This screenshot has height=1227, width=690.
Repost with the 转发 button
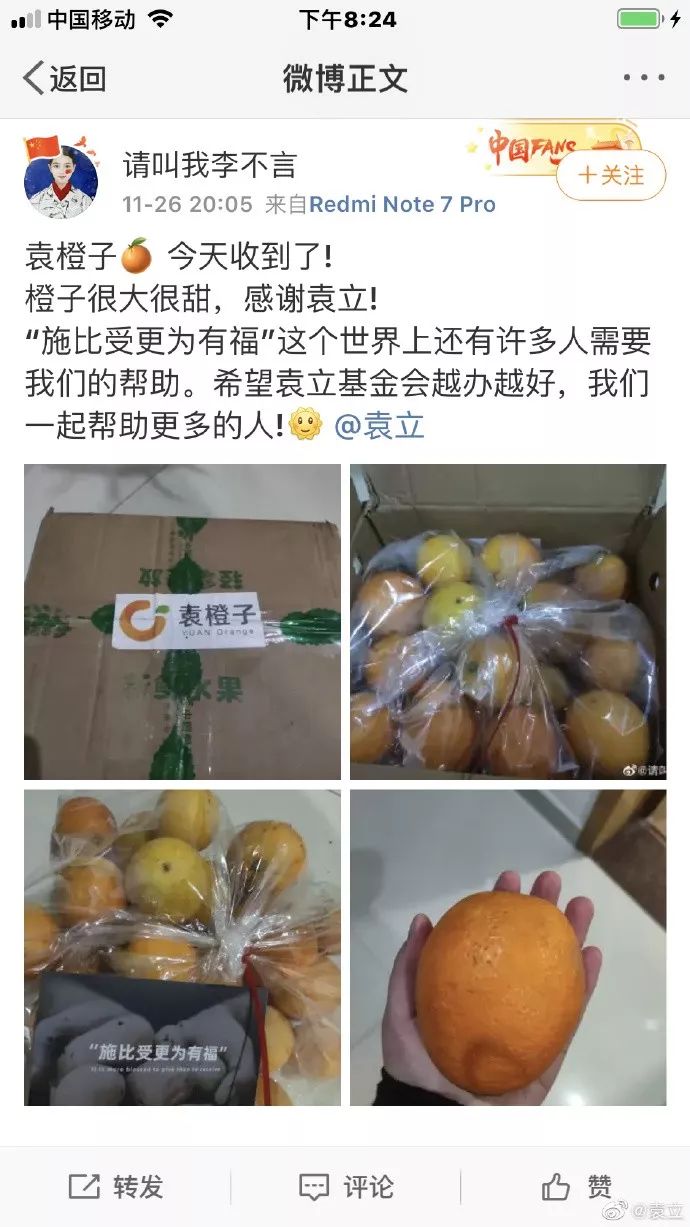116,1187
